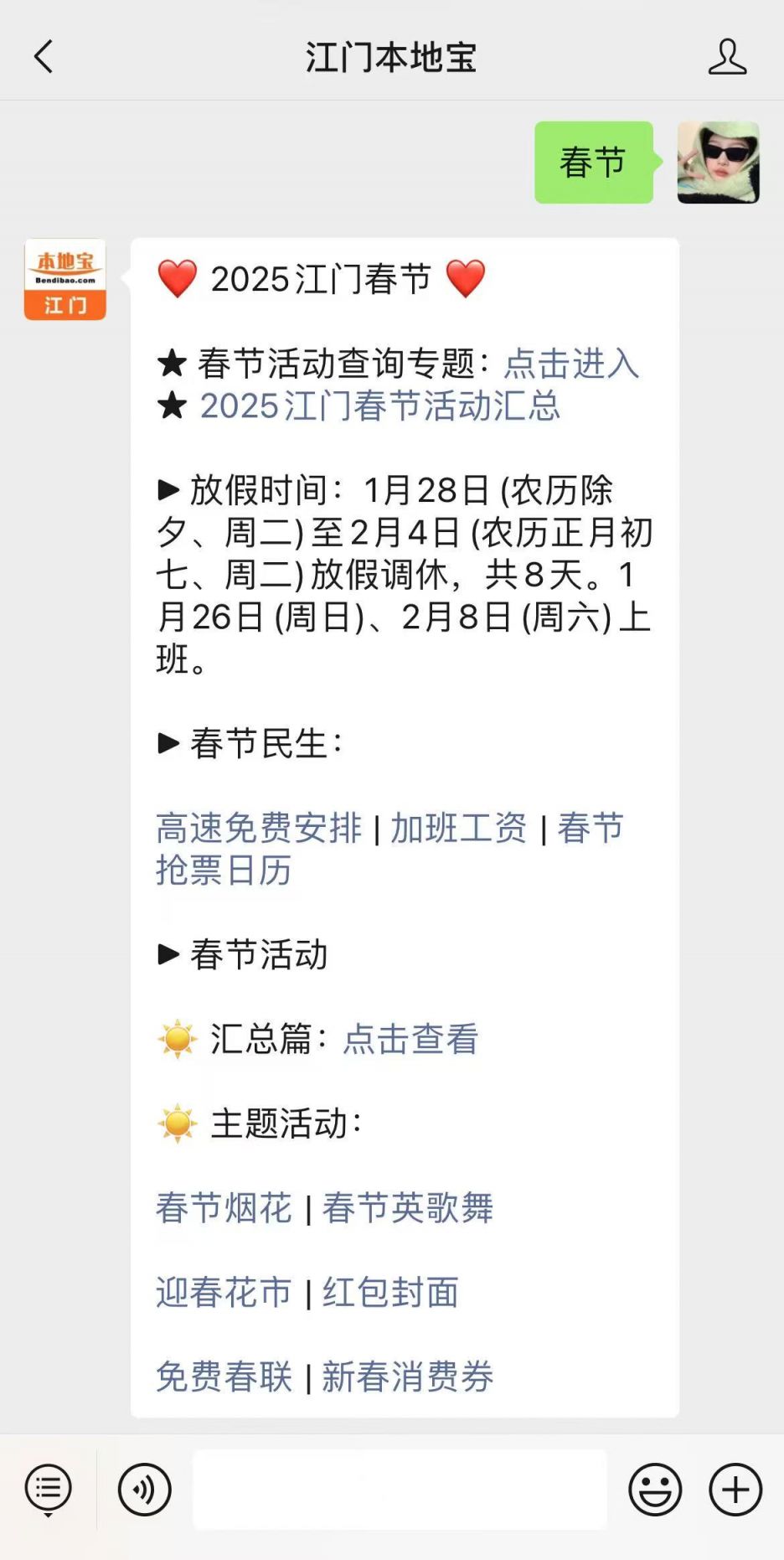Screen dimensions: 784x1560
Task: Open the 加班工资 link
Action: [x=458, y=829]
